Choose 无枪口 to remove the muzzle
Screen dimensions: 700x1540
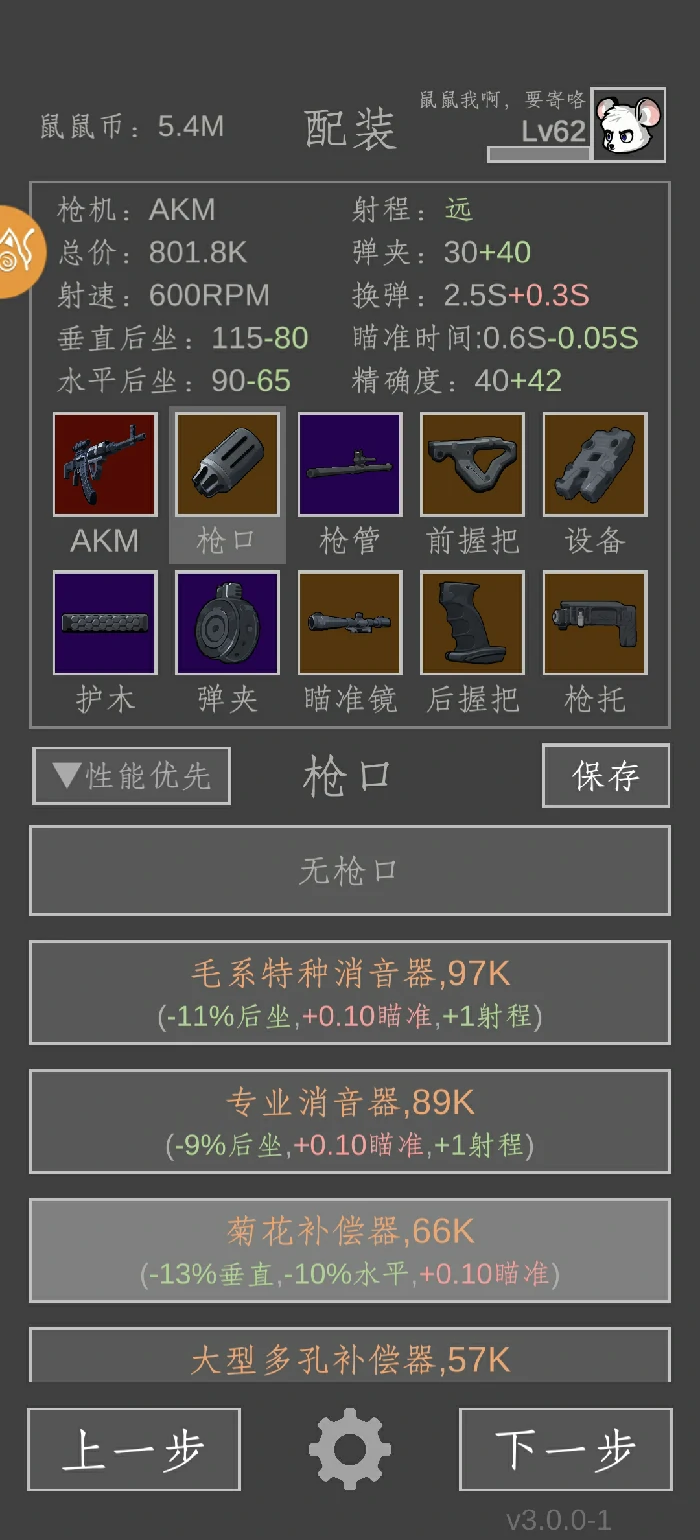click(350, 871)
